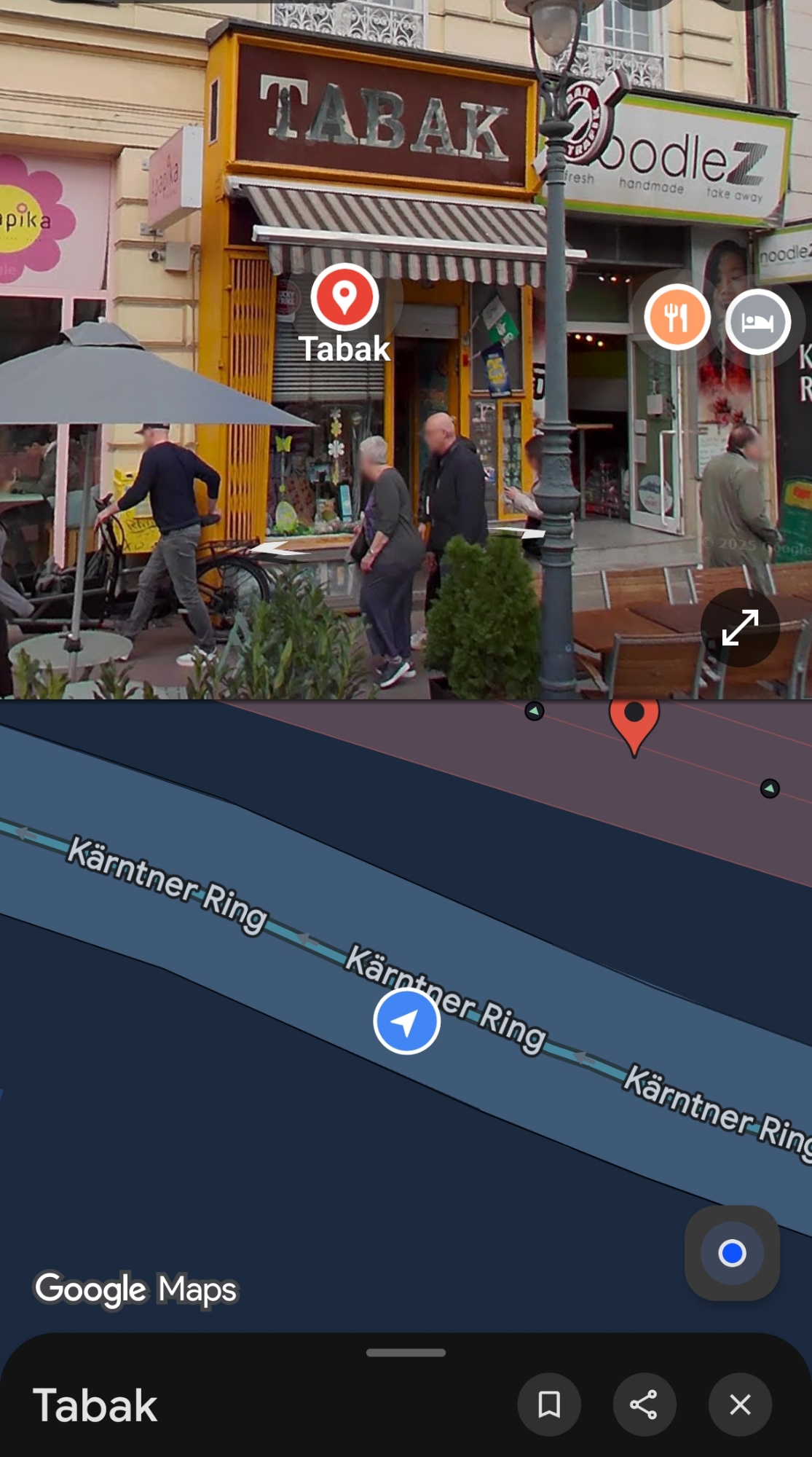
Task: Tap the red pin on the map
Action: 634,721
